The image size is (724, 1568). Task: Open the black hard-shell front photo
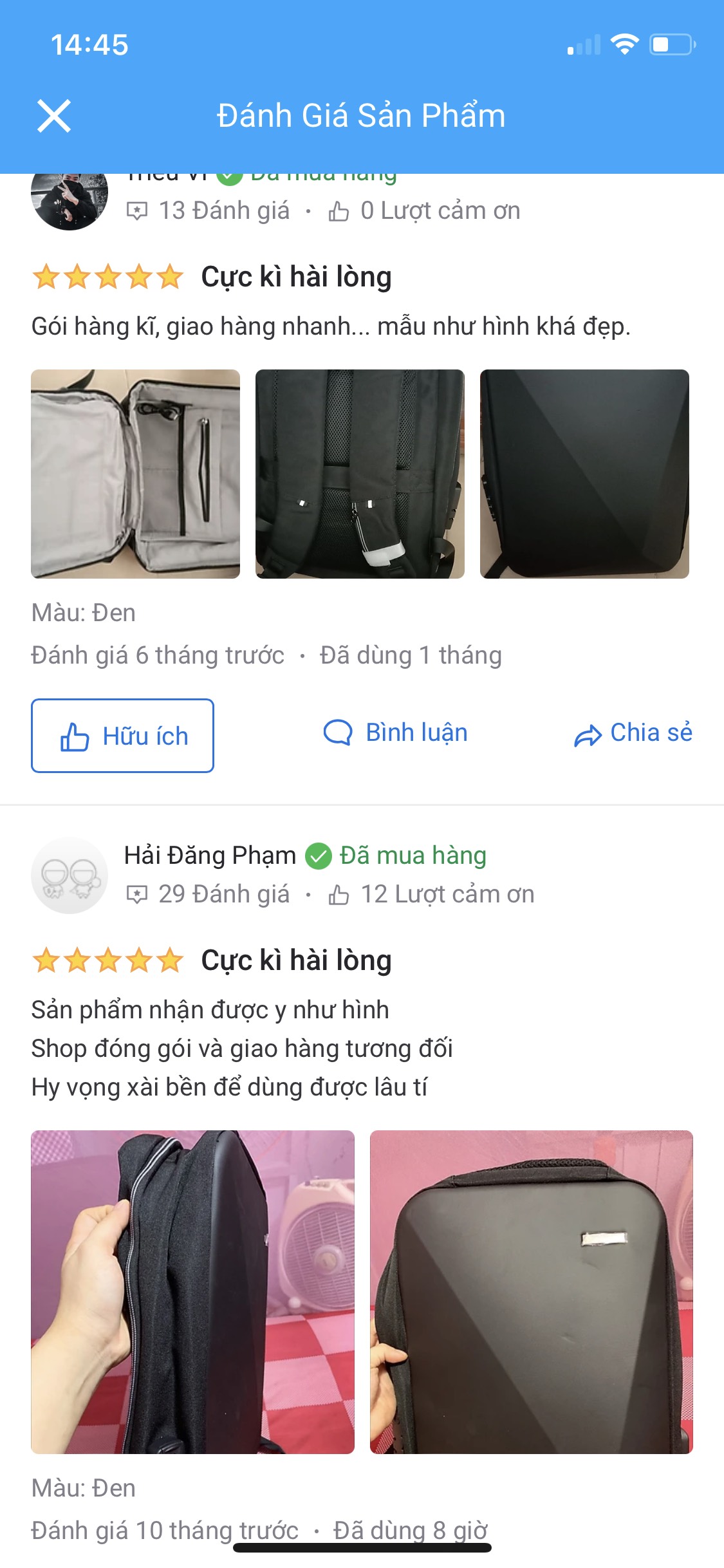584,474
